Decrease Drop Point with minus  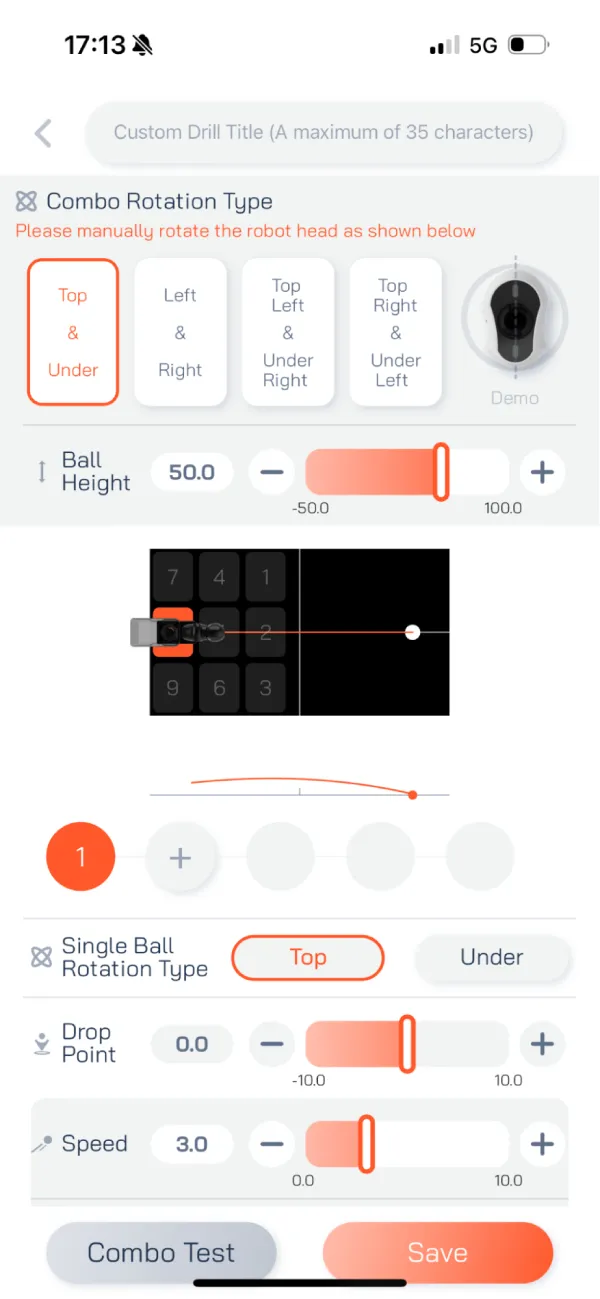(x=272, y=1044)
